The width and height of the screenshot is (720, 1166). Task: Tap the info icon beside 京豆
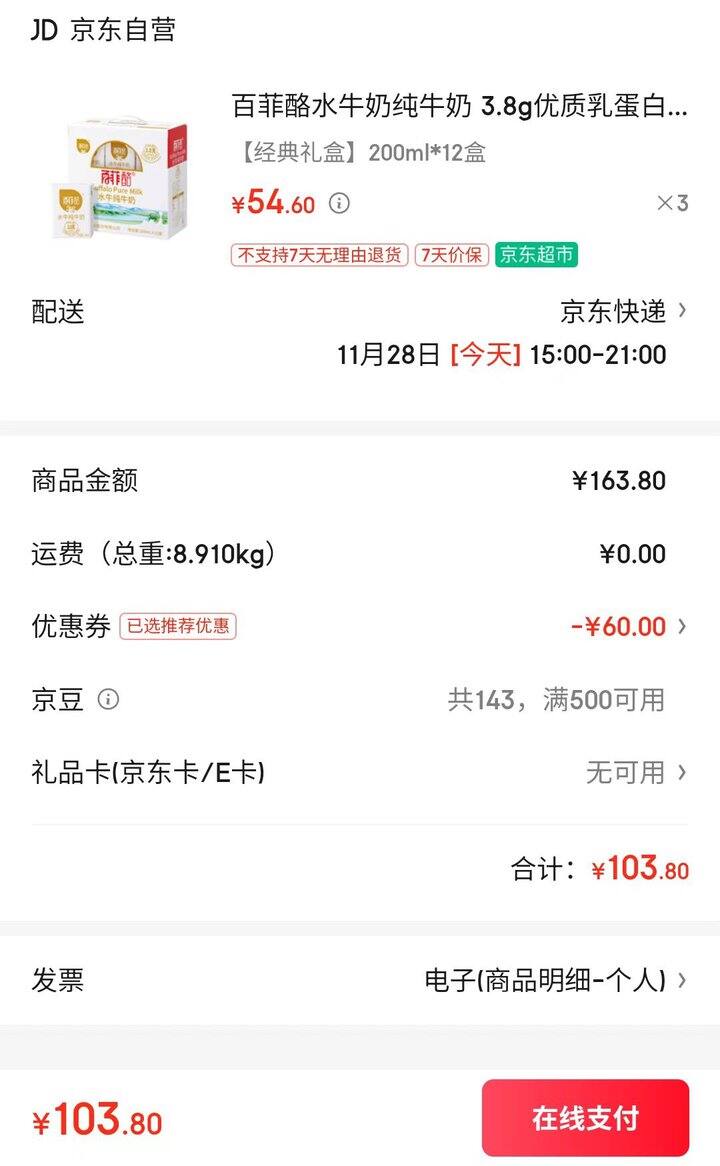click(x=108, y=700)
